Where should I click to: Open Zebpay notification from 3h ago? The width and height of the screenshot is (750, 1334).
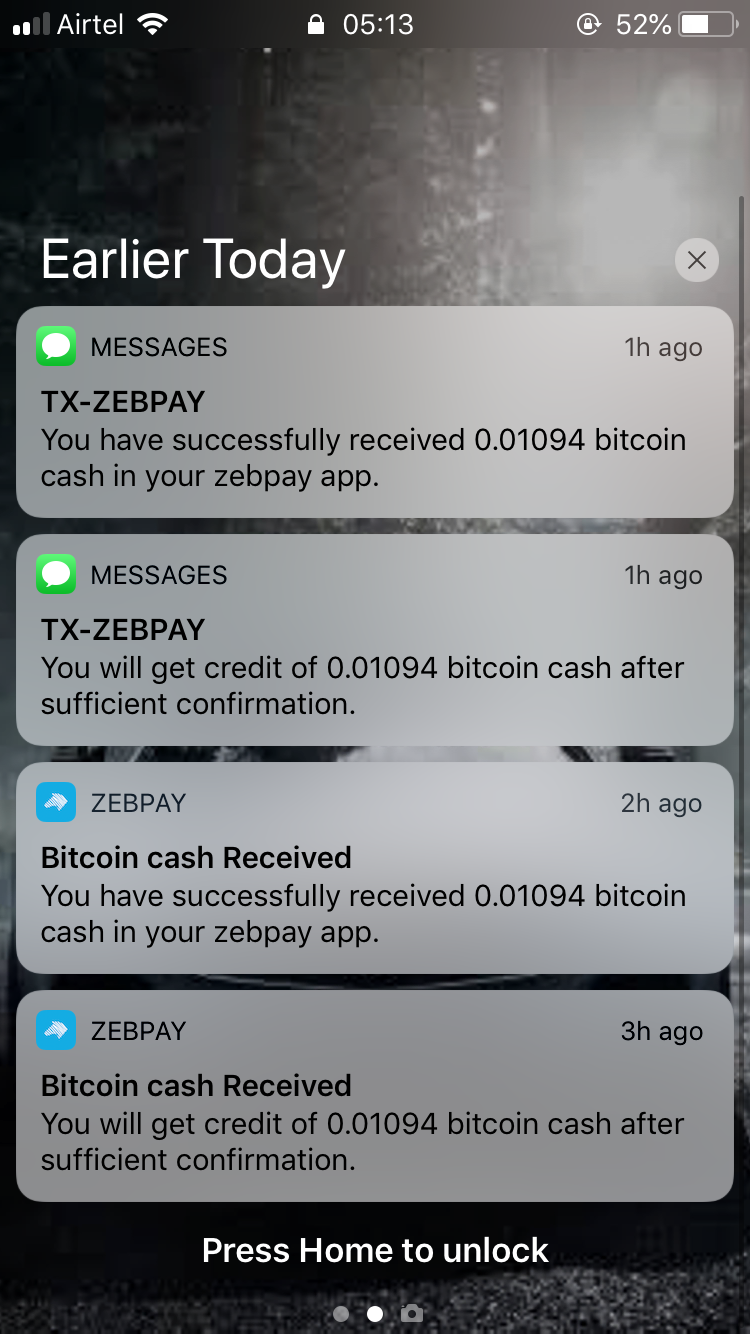[375, 1096]
